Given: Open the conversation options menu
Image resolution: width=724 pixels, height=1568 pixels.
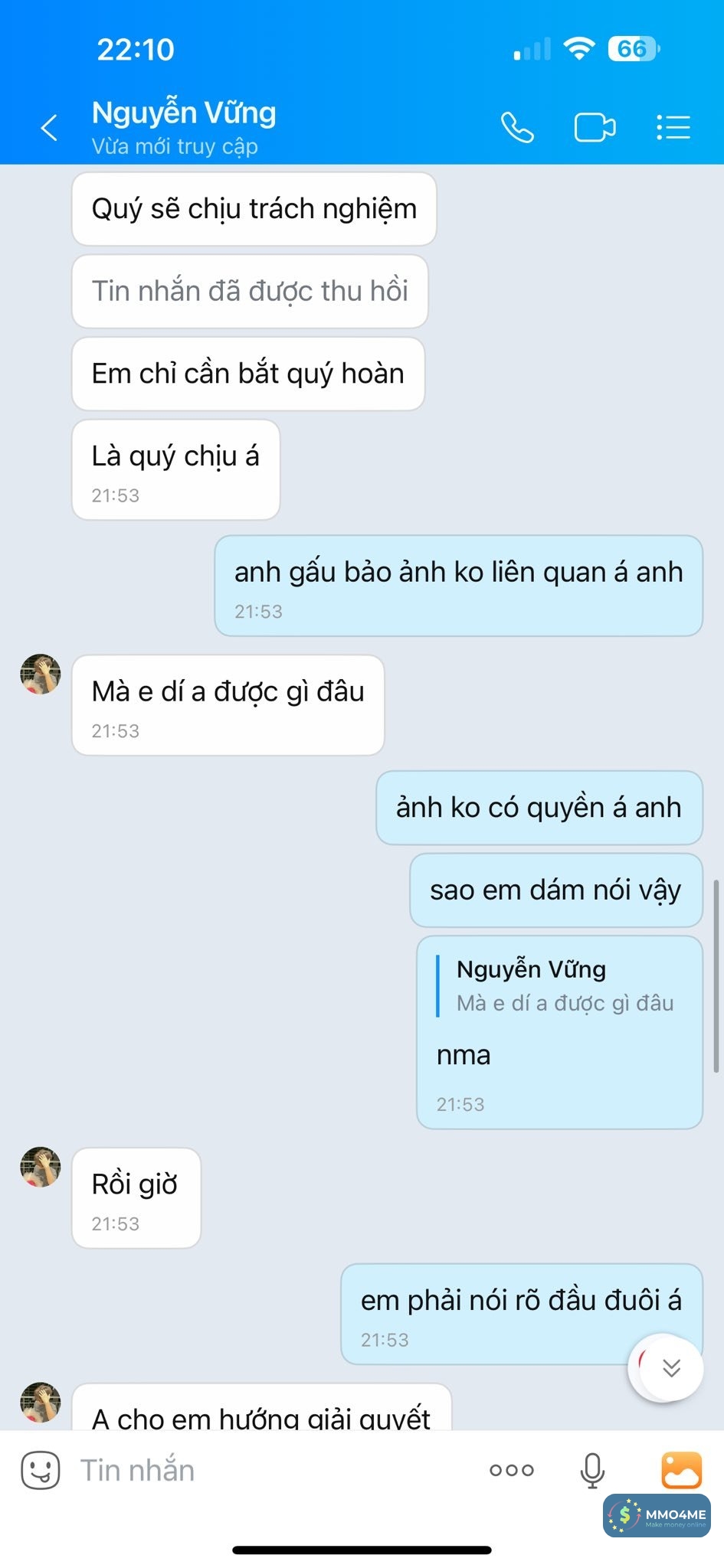Looking at the screenshot, I should 673,127.
